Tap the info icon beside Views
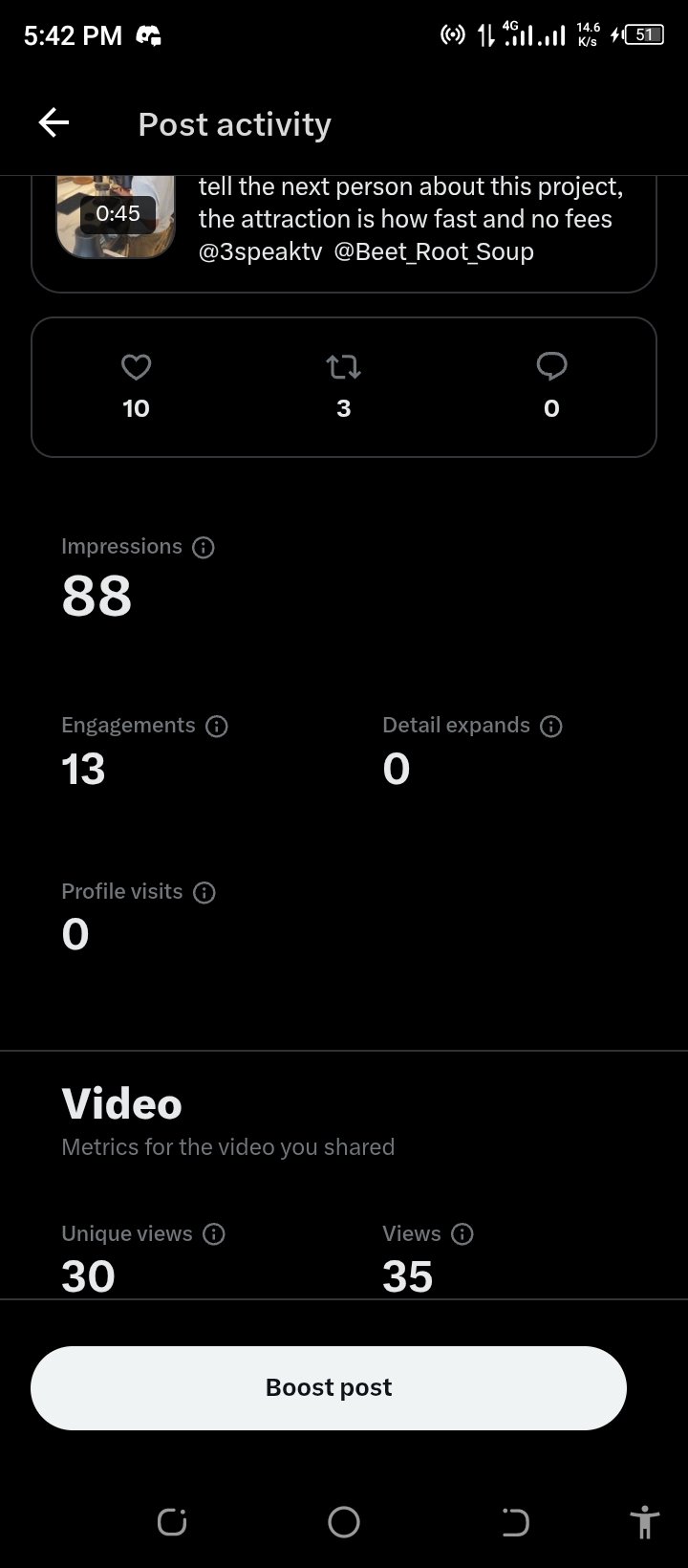The height and width of the screenshot is (1568, 688). (462, 1234)
